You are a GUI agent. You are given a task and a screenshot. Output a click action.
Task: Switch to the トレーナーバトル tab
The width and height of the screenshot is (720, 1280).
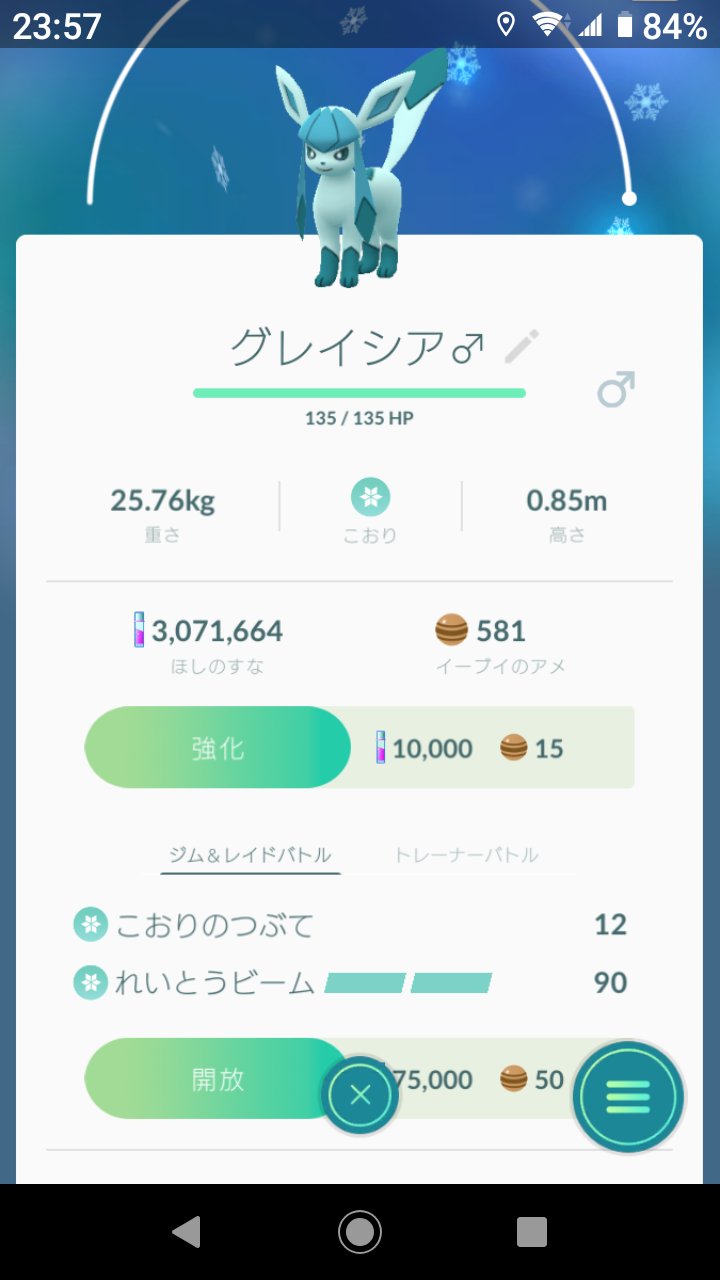466,855
